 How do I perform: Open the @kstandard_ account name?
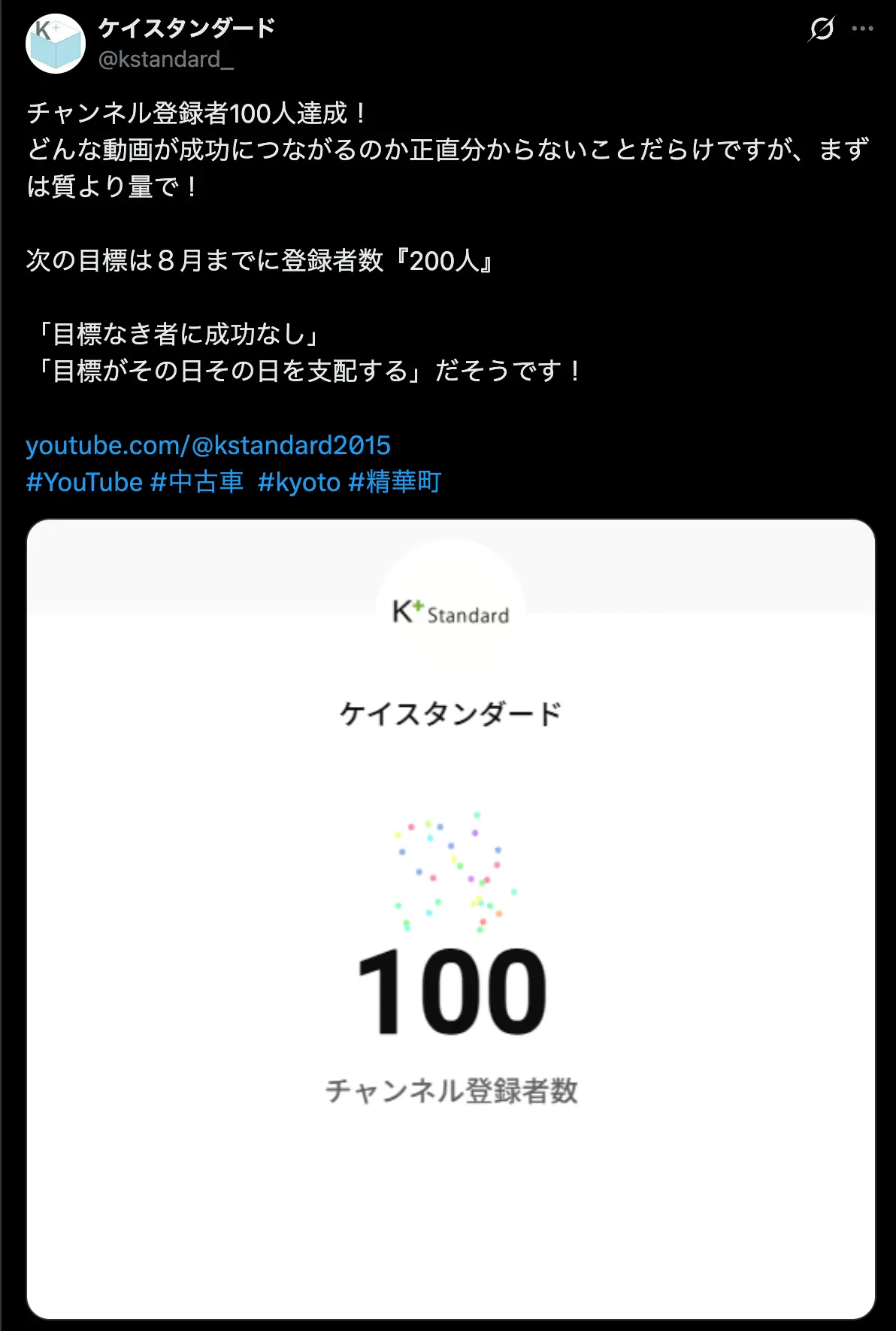pos(166,59)
